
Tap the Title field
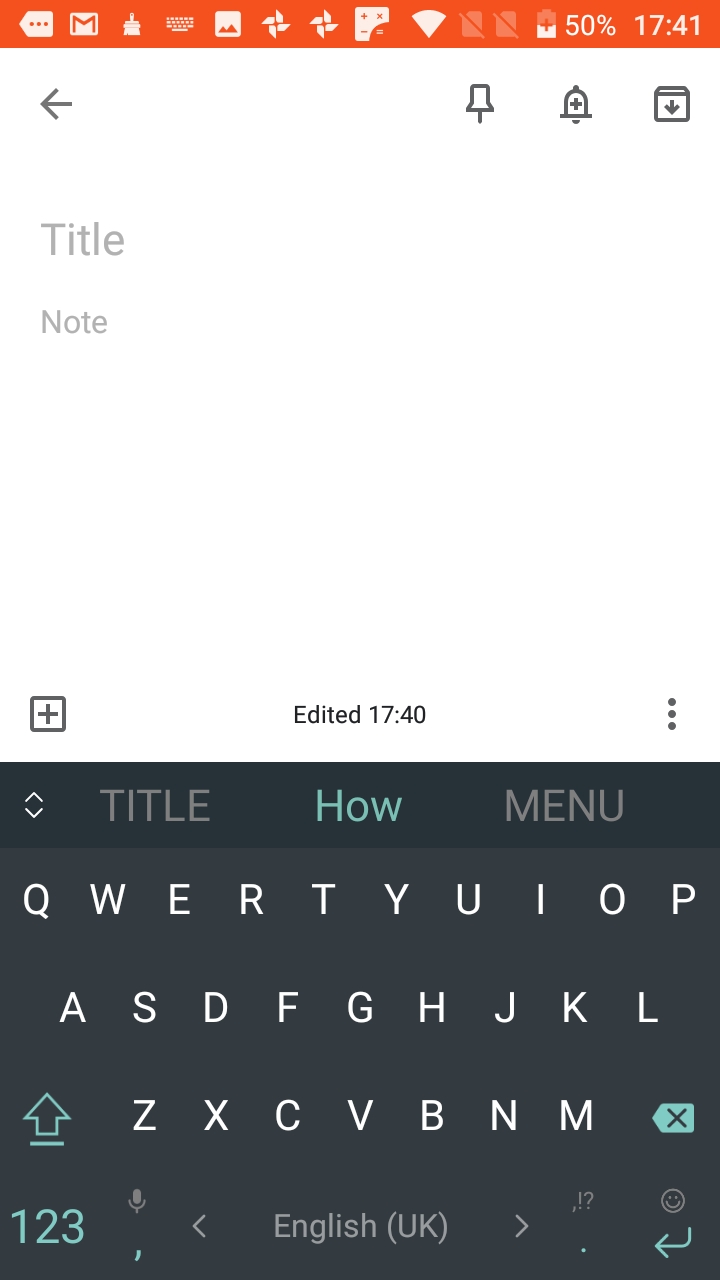point(360,240)
